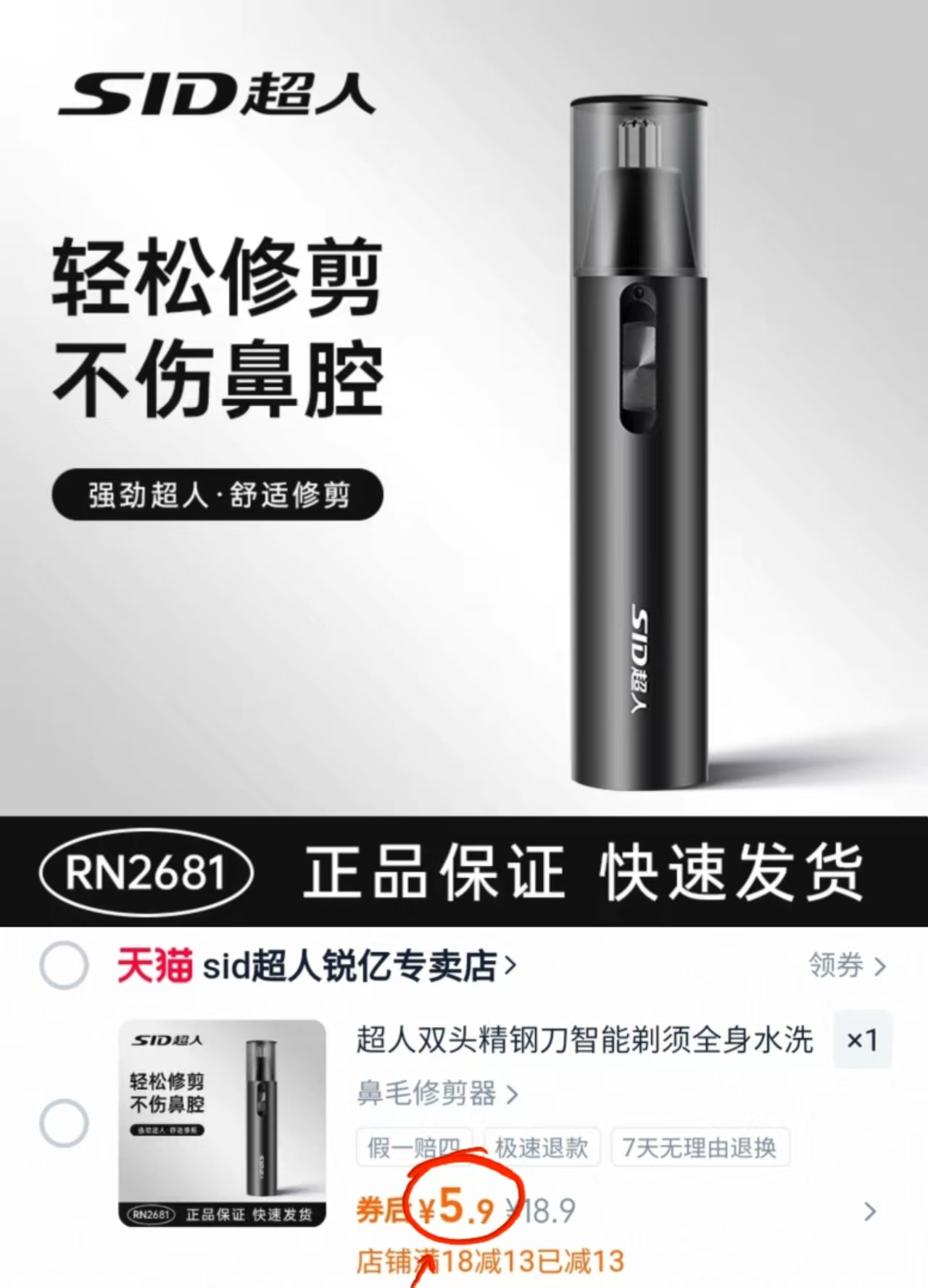Click the ×1 quantity indicator
Viewport: 928px width, 1288px height.
[861, 1041]
